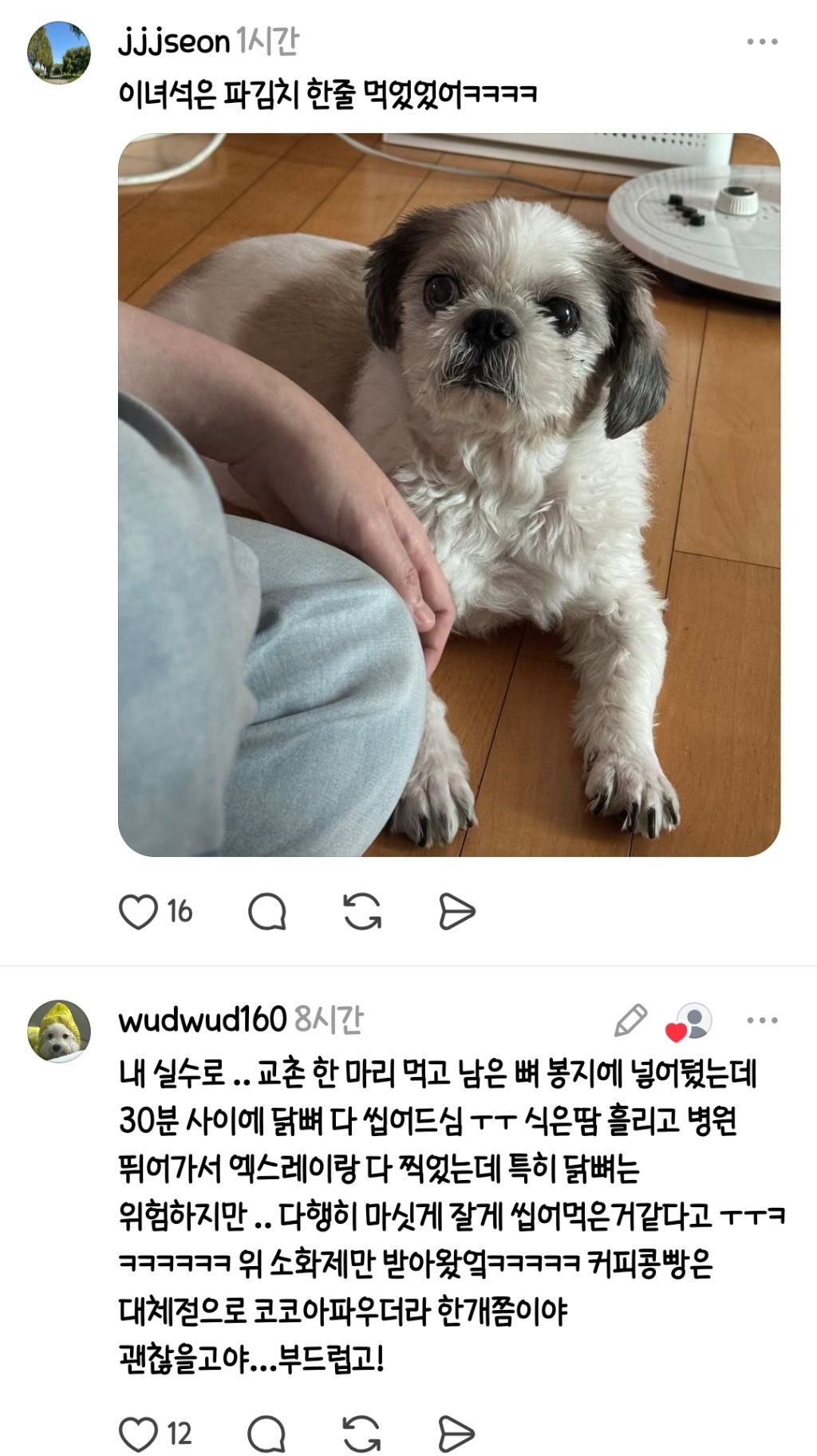
Task: Open jjjseon username link
Action: [174, 41]
